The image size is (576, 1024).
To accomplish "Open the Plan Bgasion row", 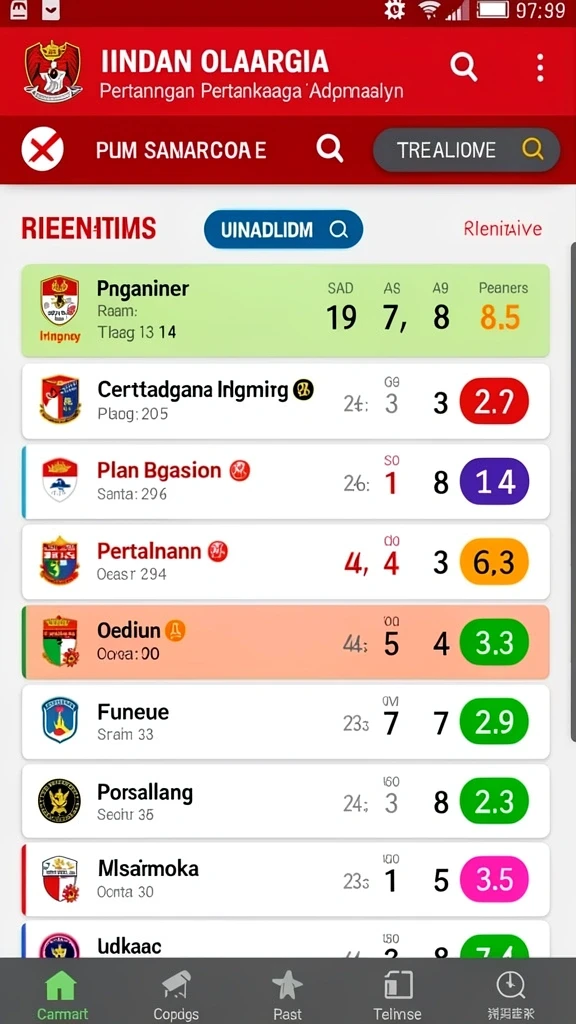I will pyautogui.click(x=285, y=482).
